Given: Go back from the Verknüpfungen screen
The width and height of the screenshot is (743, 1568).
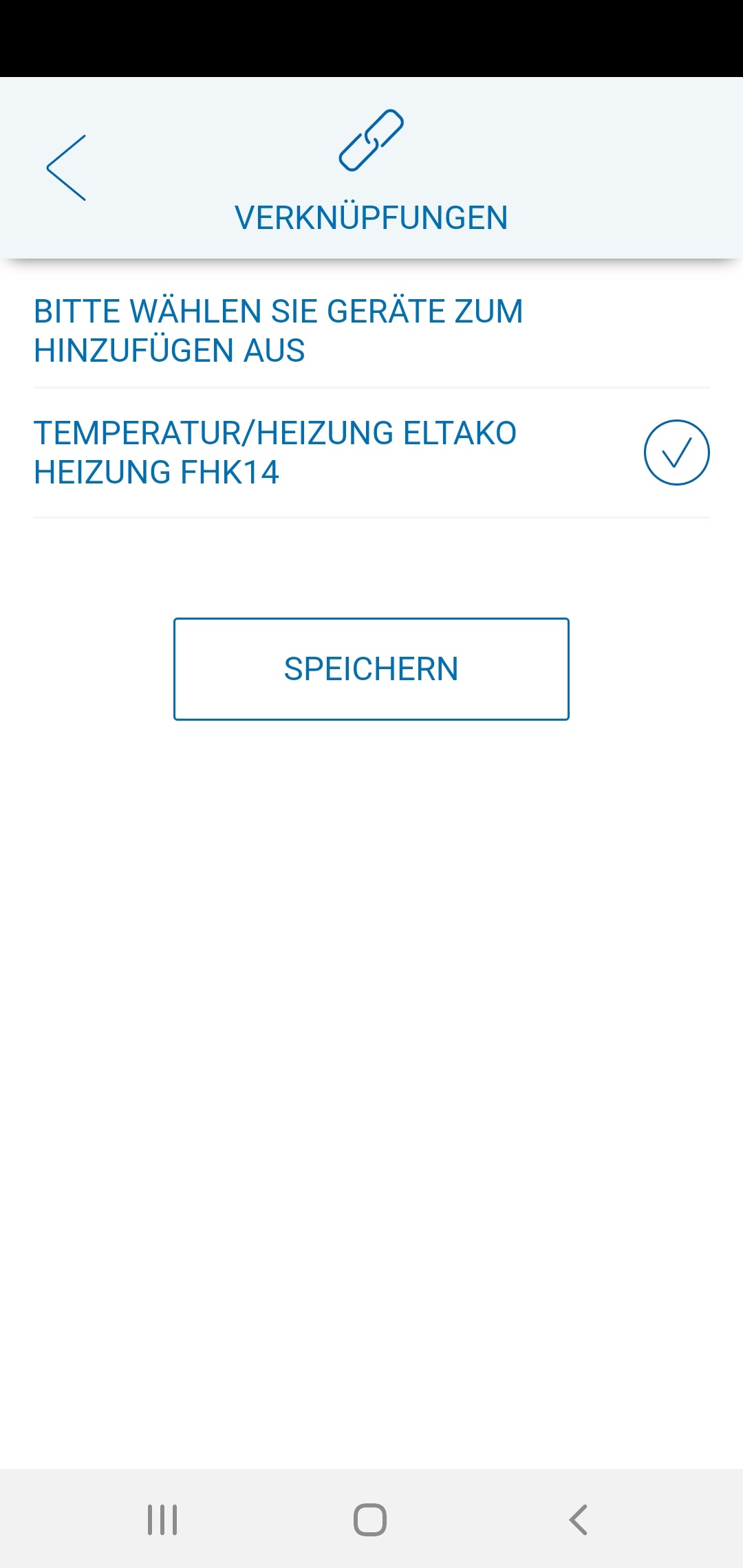Looking at the screenshot, I should (67, 168).
